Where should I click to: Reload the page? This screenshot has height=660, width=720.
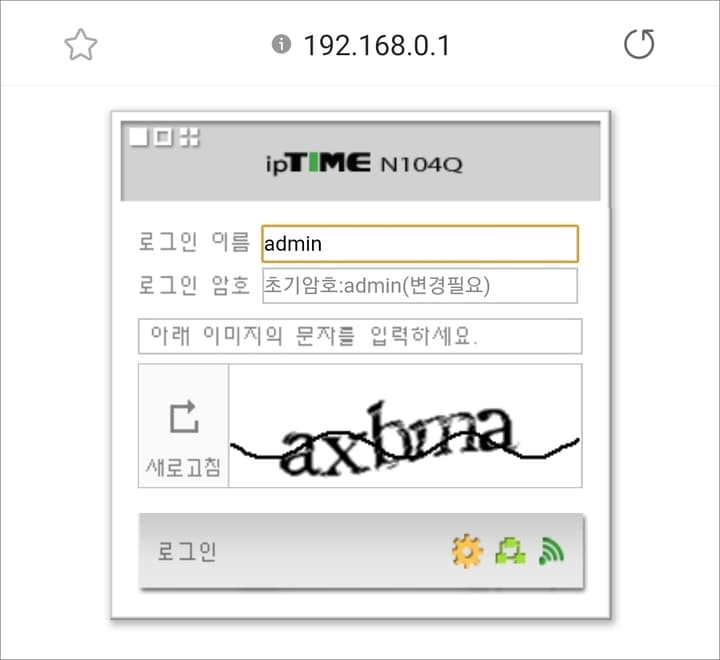coord(638,44)
